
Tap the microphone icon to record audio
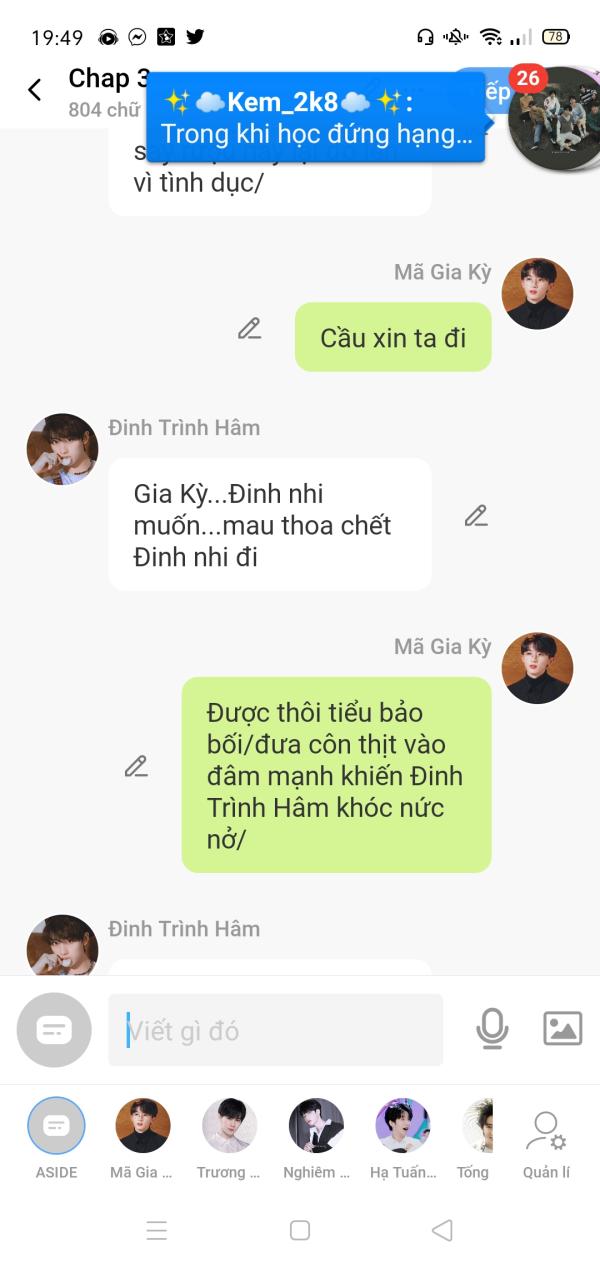coord(492,1029)
